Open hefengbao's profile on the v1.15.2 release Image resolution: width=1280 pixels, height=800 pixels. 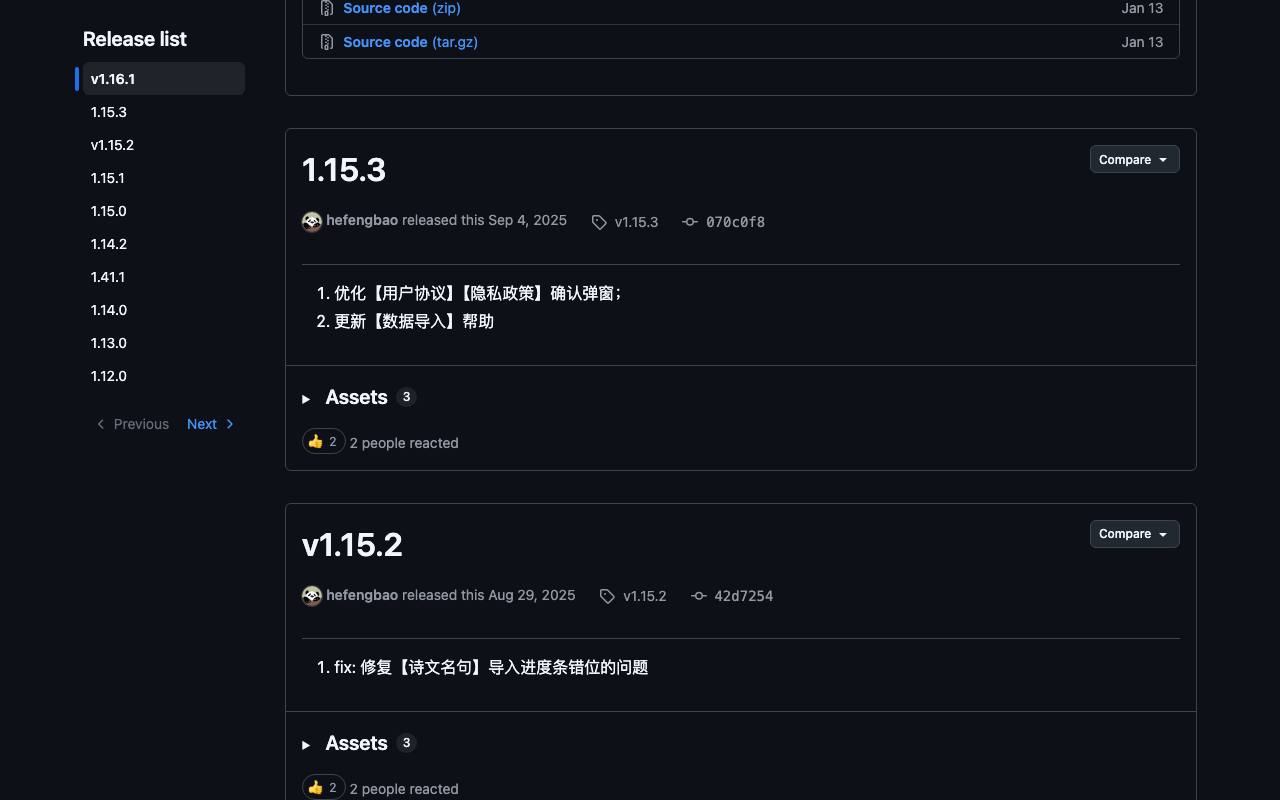coord(362,595)
